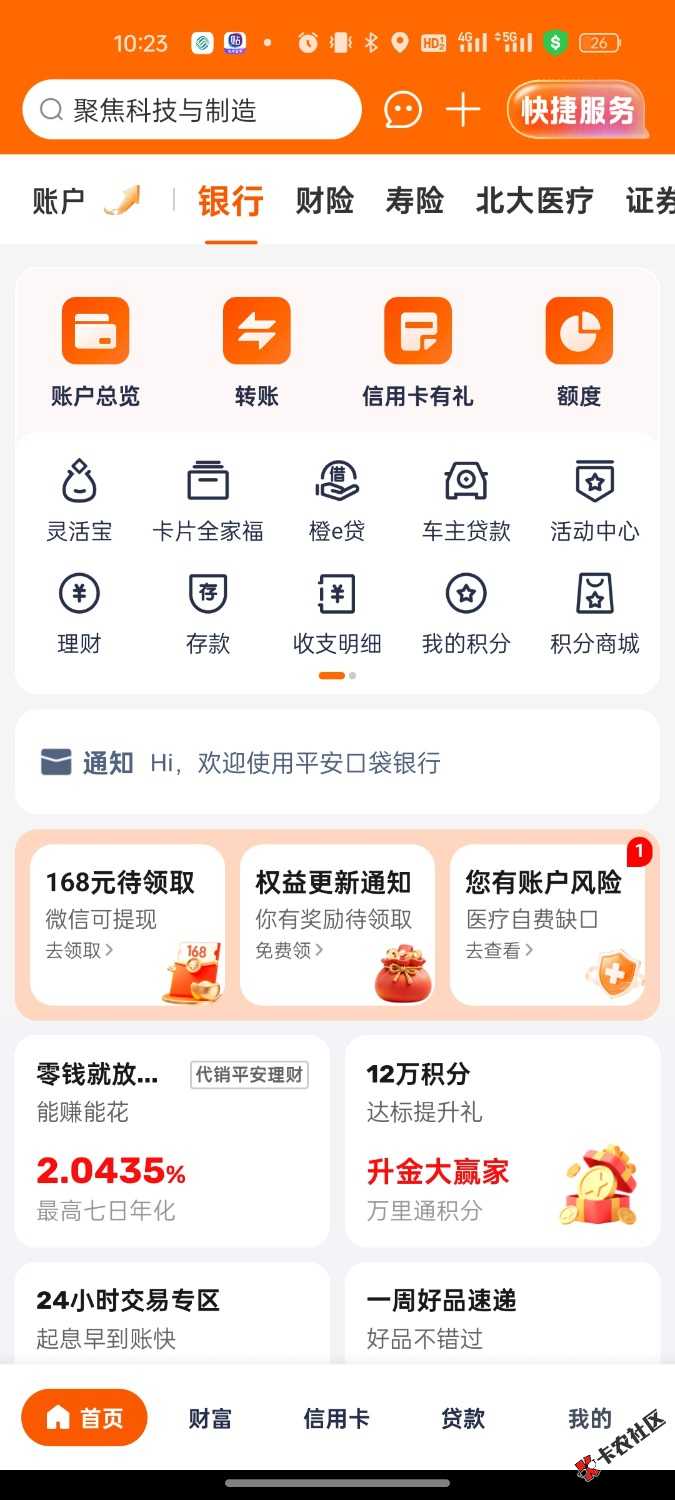Open 账户总览 account overview
The height and width of the screenshot is (1500, 675).
pos(95,352)
